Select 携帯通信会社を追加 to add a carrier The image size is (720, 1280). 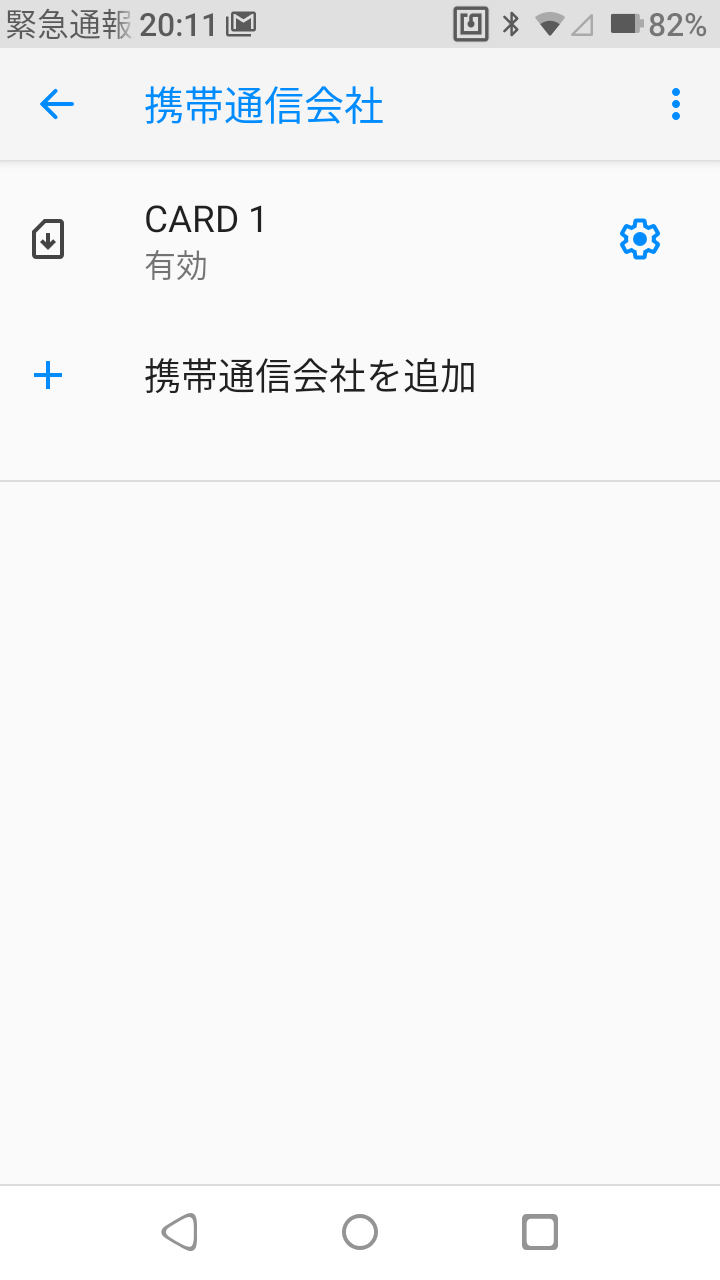(x=310, y=377)
